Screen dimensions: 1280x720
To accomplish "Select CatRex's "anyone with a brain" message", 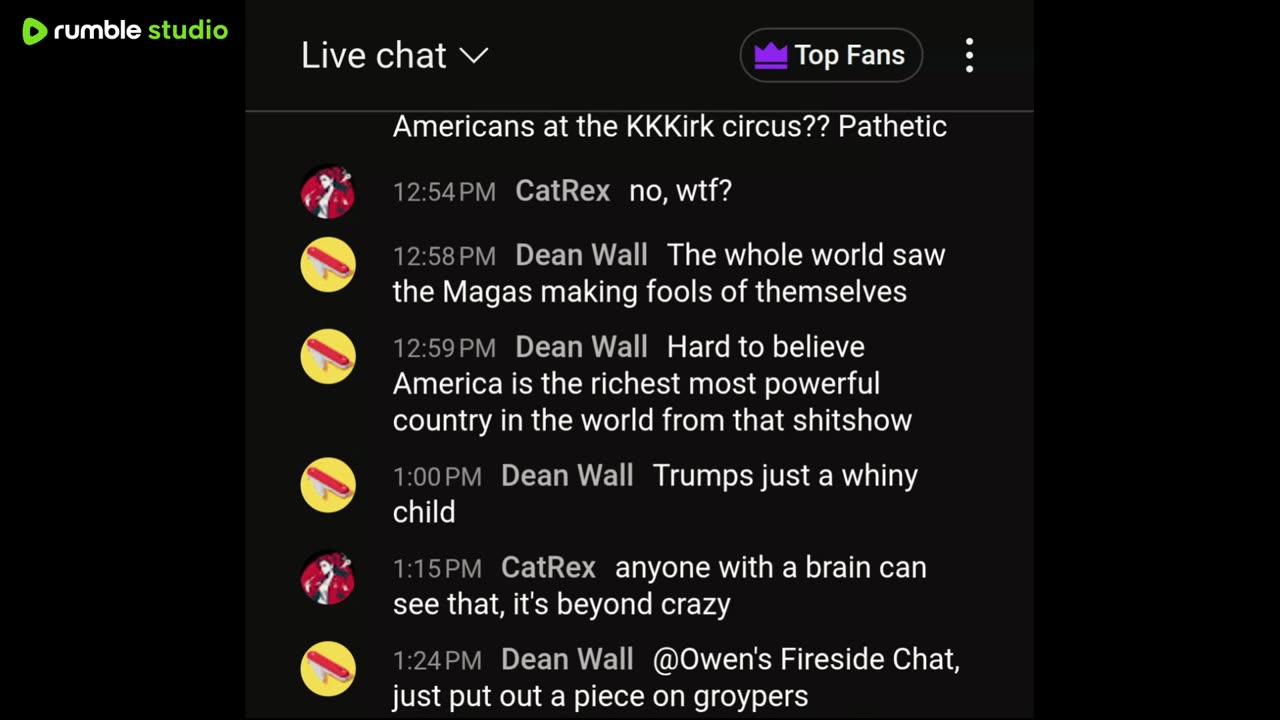I will point(660,585).
